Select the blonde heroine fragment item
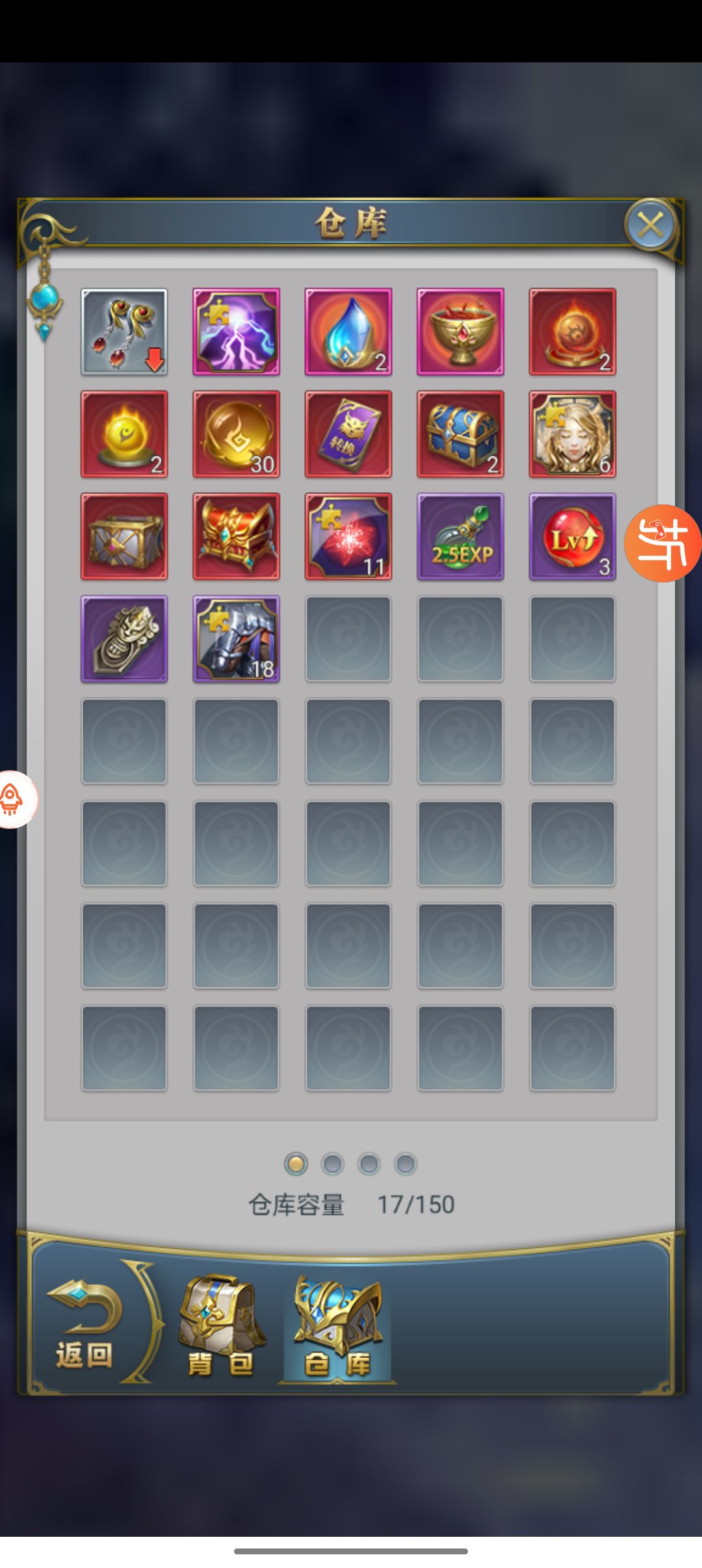702x1568 pixels. tap(572, 434)
